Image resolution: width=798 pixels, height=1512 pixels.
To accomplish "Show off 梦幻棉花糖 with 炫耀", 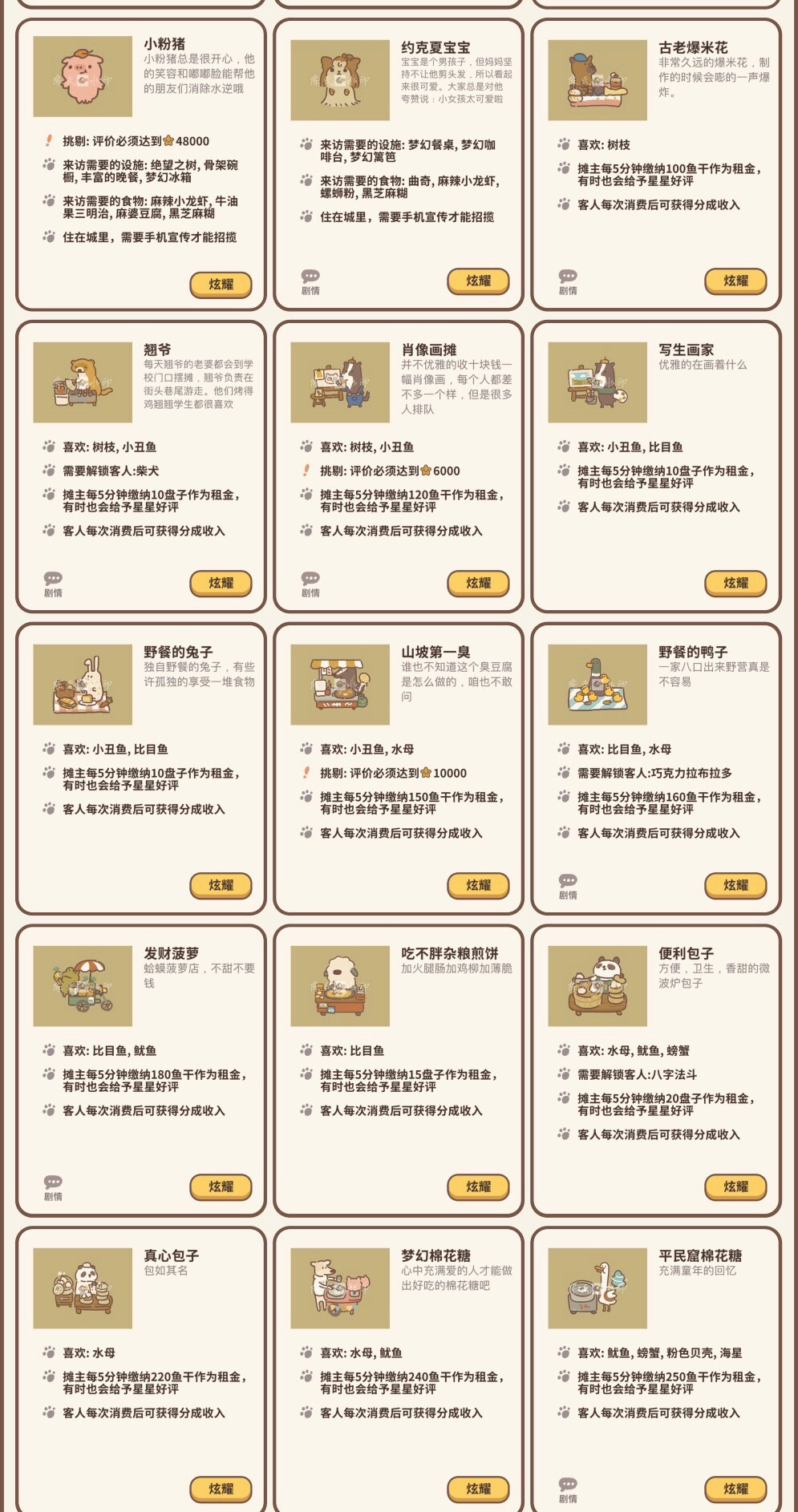I will pyautogui.click(x=478, y=1489).
